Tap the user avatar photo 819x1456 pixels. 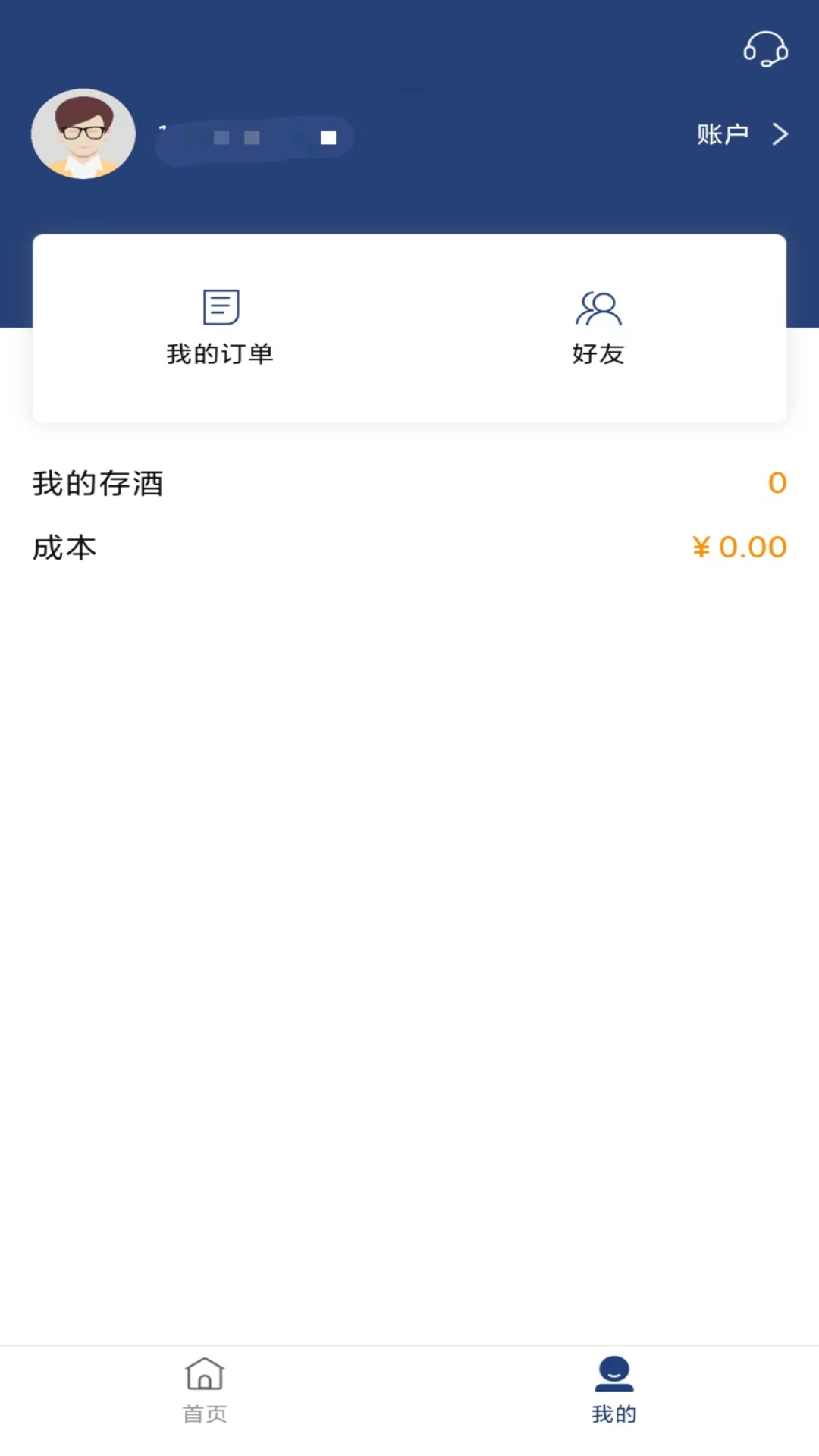point(83,133)
